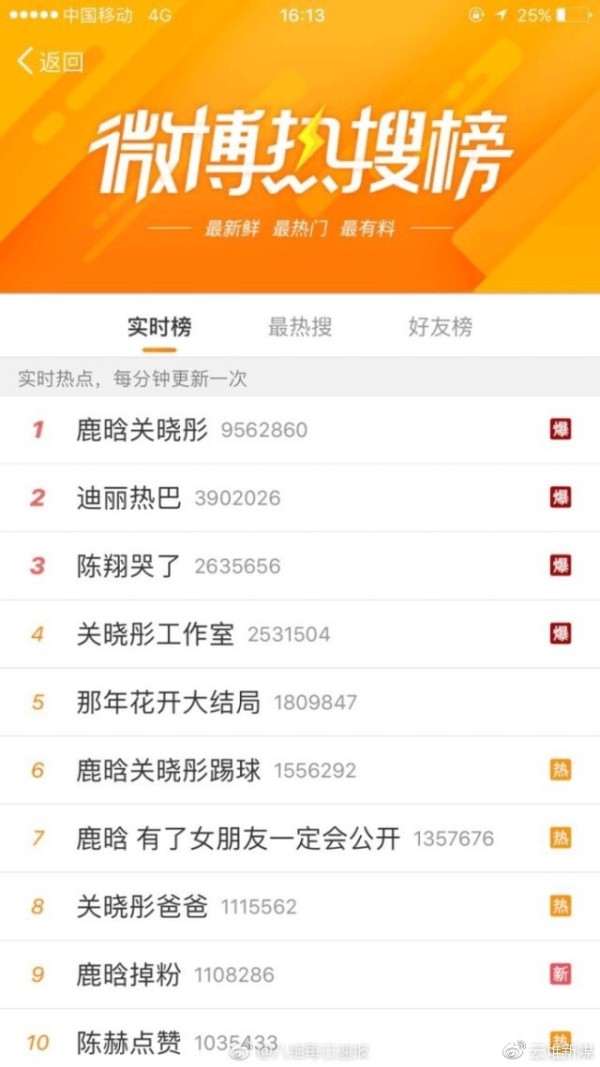Open the 那年花开大结局 topic
This screenshot has height=1067, width=600.
pos(300,702)
